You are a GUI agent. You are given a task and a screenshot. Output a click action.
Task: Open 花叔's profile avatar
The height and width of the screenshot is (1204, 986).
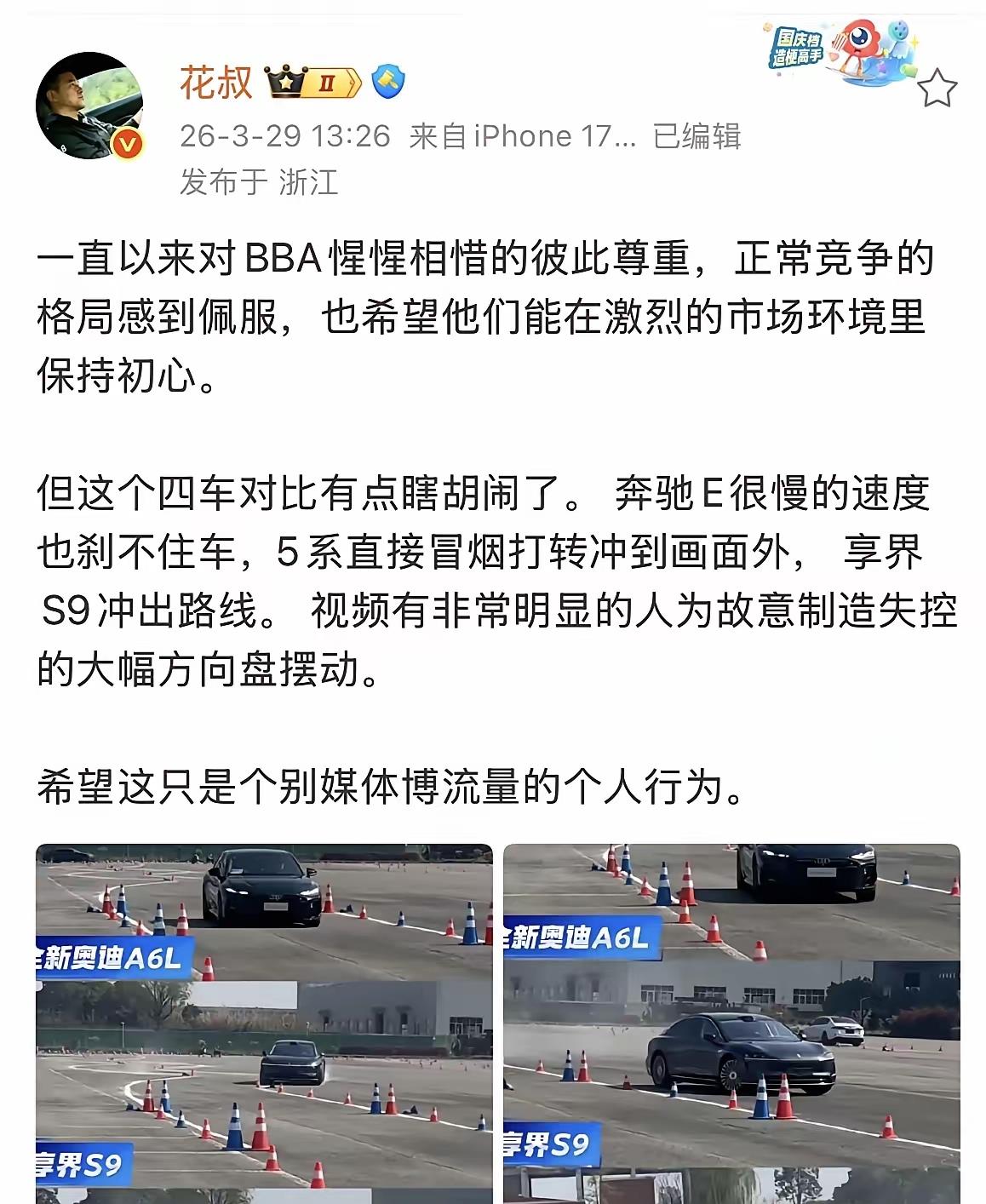pyautogui.click(x=89, y=106)
